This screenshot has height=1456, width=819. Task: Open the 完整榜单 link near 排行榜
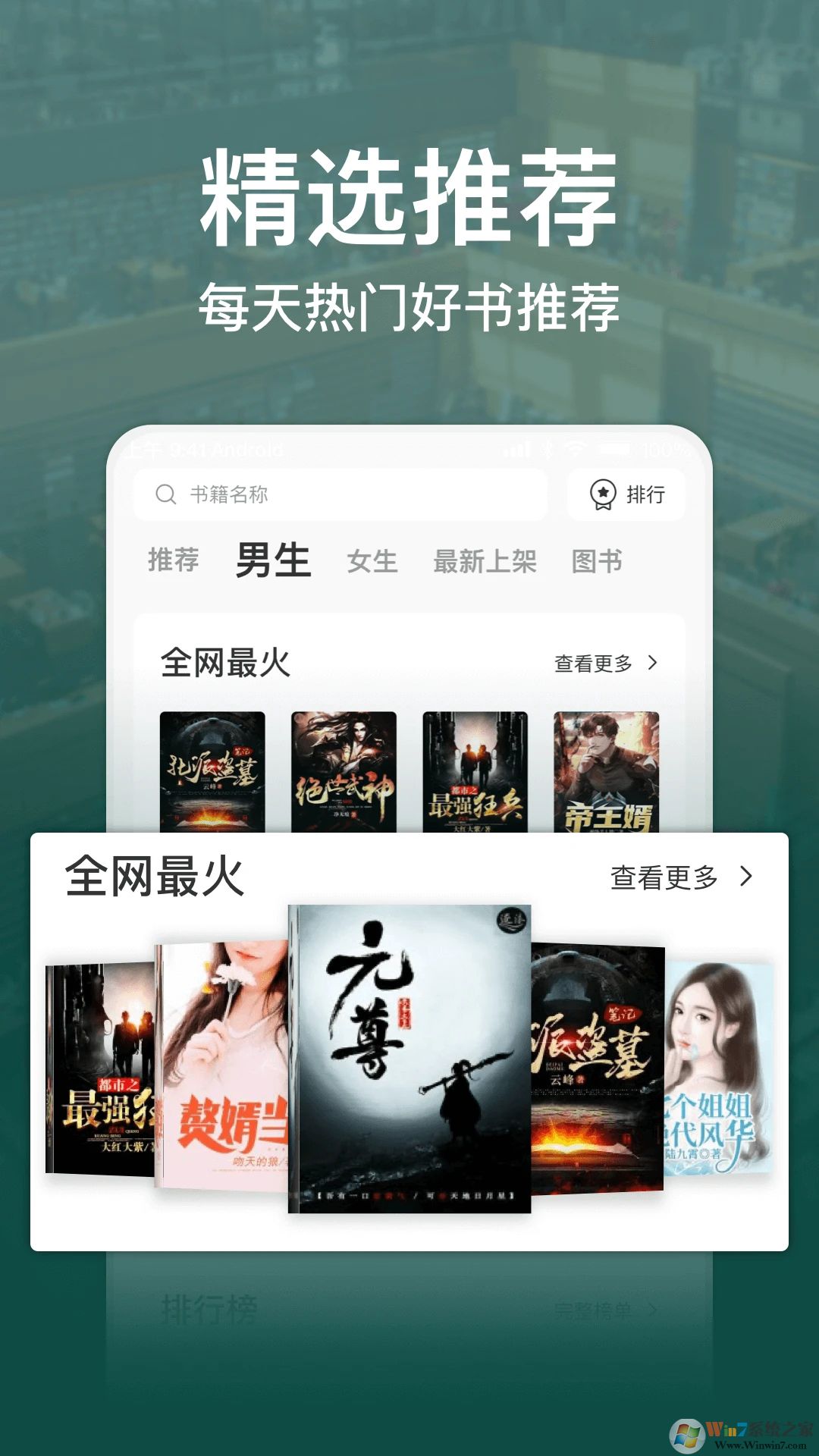tap(594, 1310)
